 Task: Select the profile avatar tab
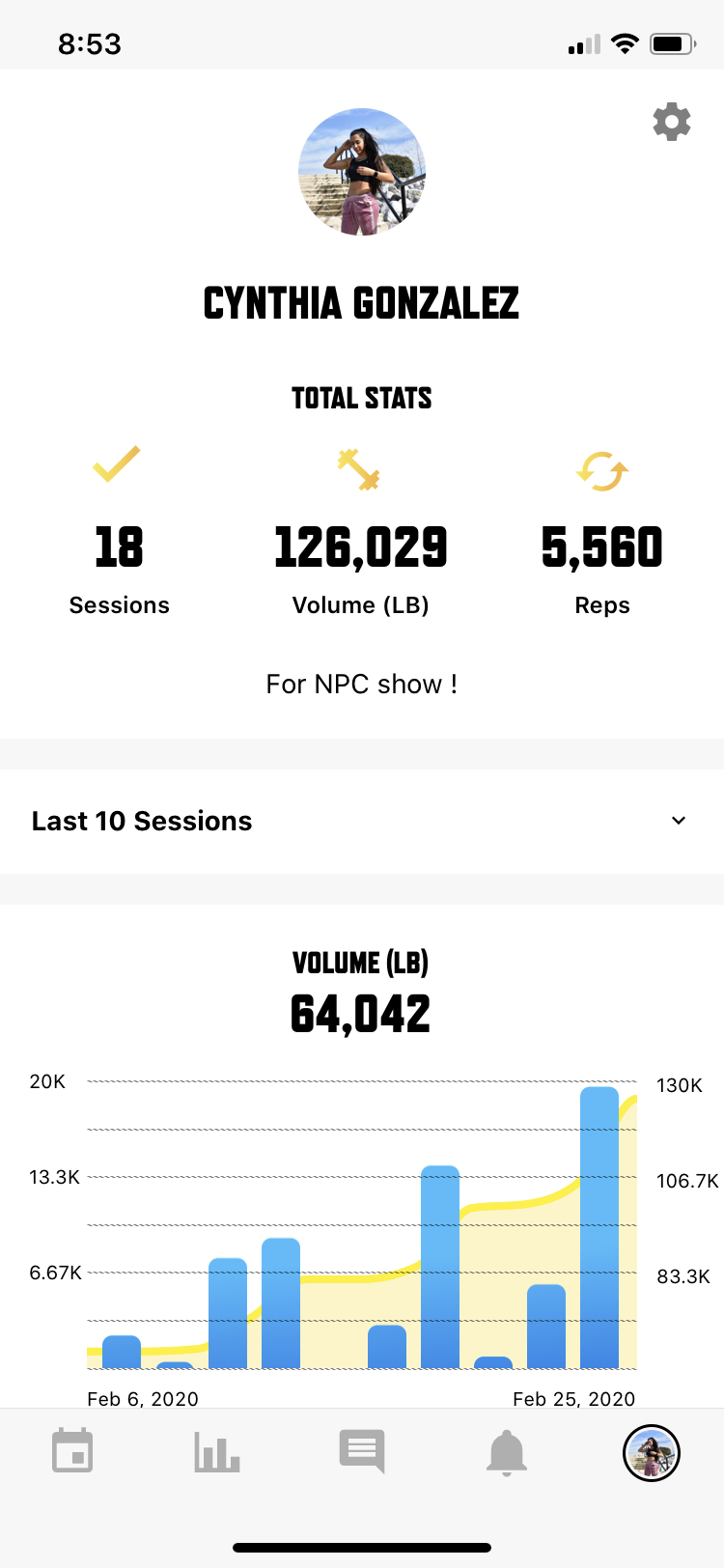[652, 1452]
